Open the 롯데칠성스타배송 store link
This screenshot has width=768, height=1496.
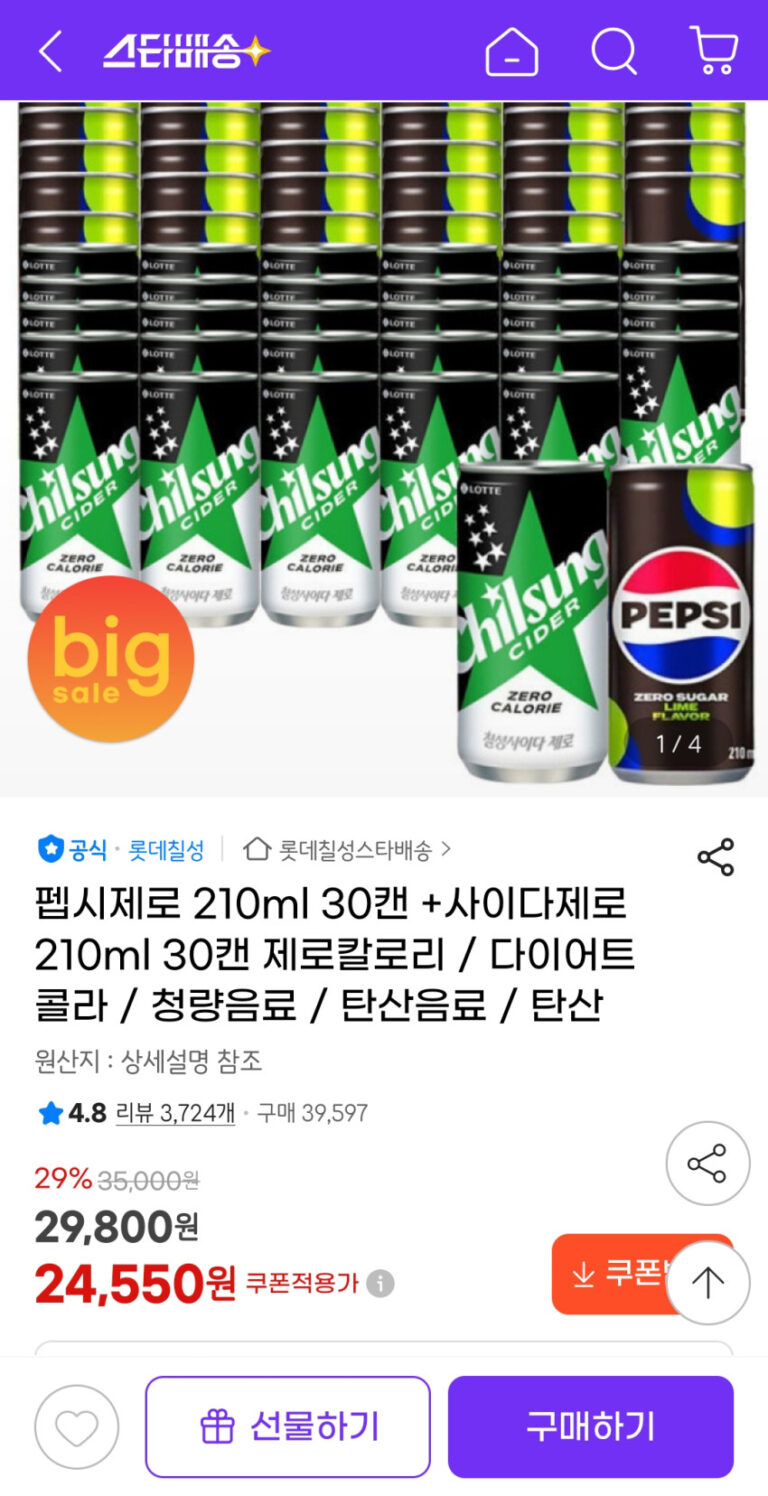point(348,850)
